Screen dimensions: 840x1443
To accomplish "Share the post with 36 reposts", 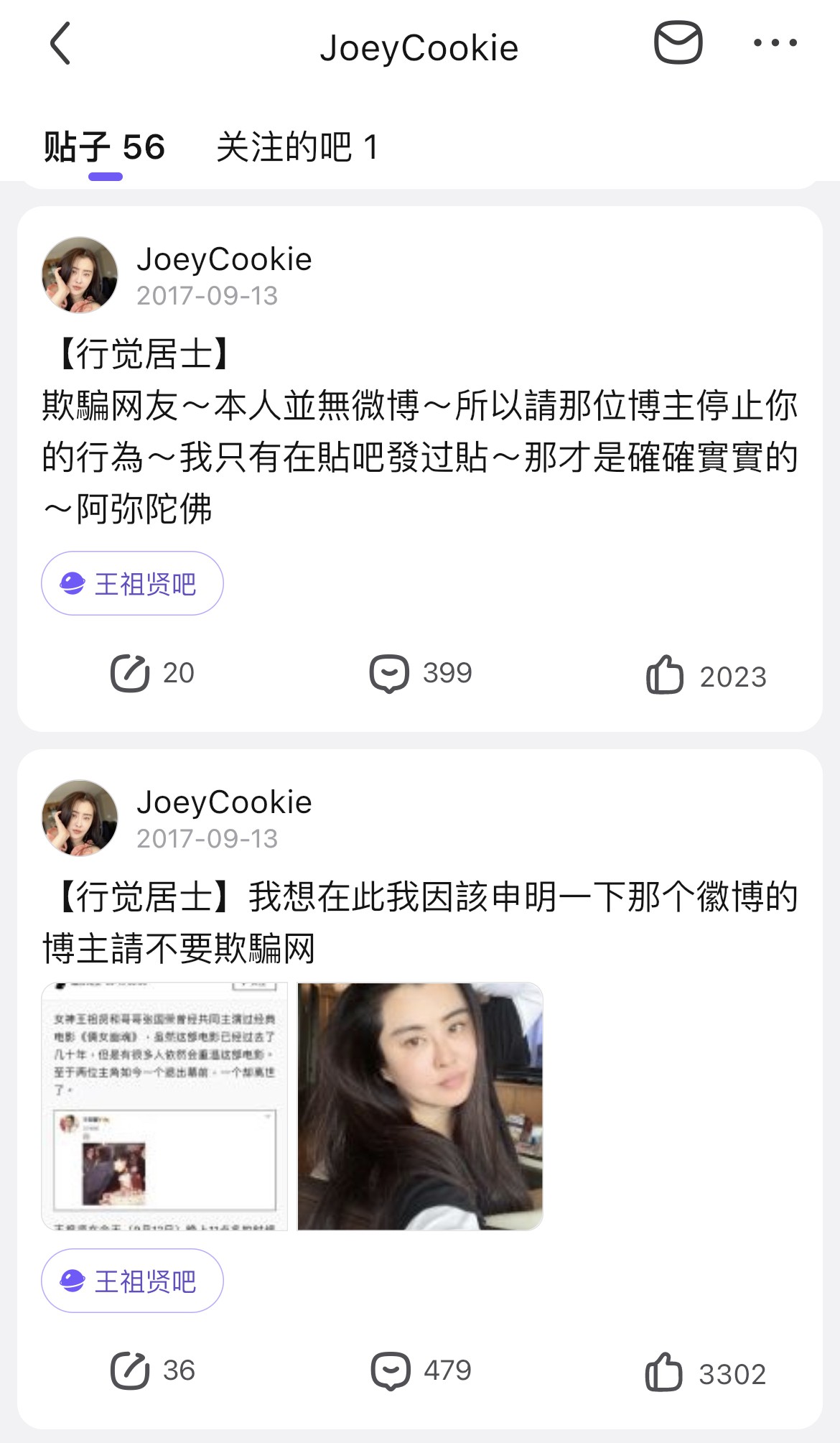I will [x=152, y=1370].
